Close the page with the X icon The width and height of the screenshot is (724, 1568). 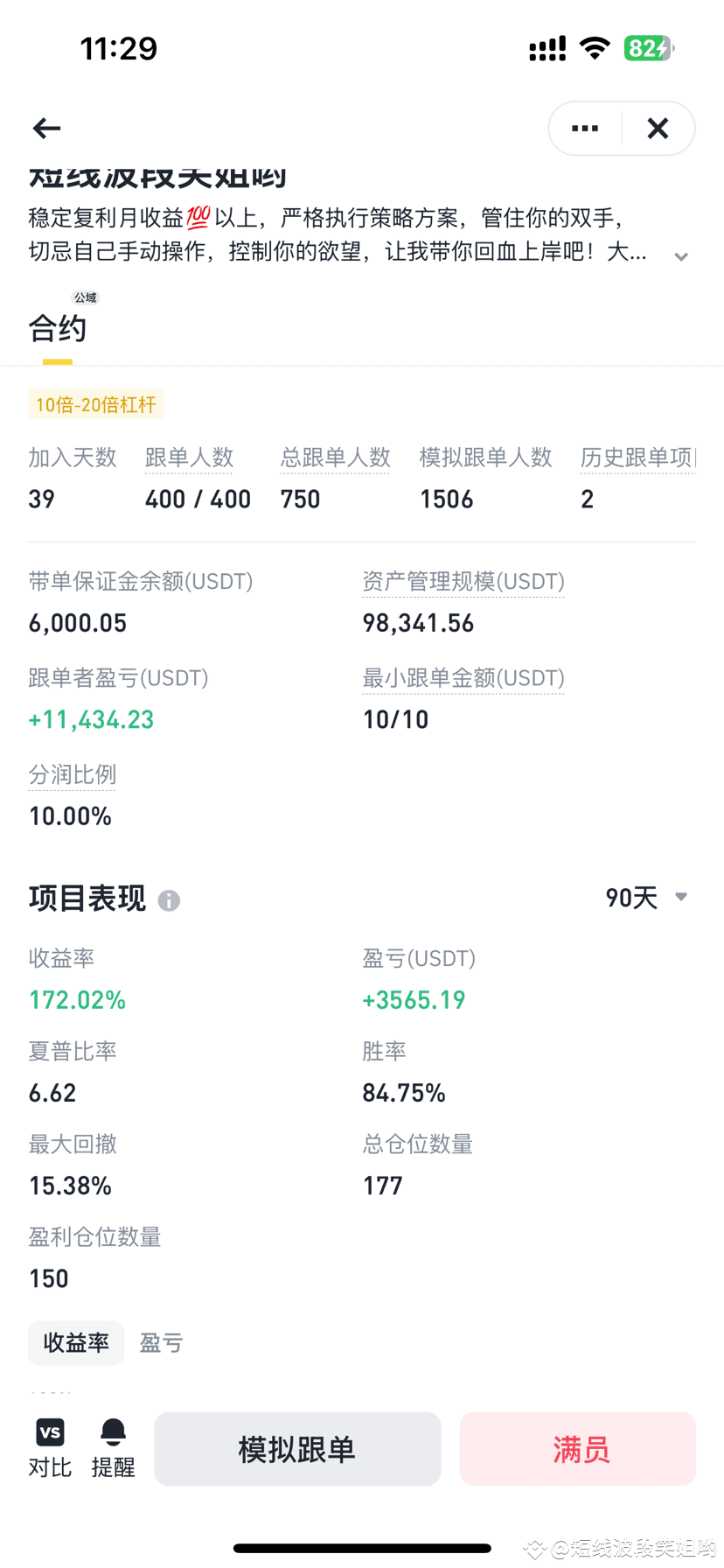[x=658, y=128]
